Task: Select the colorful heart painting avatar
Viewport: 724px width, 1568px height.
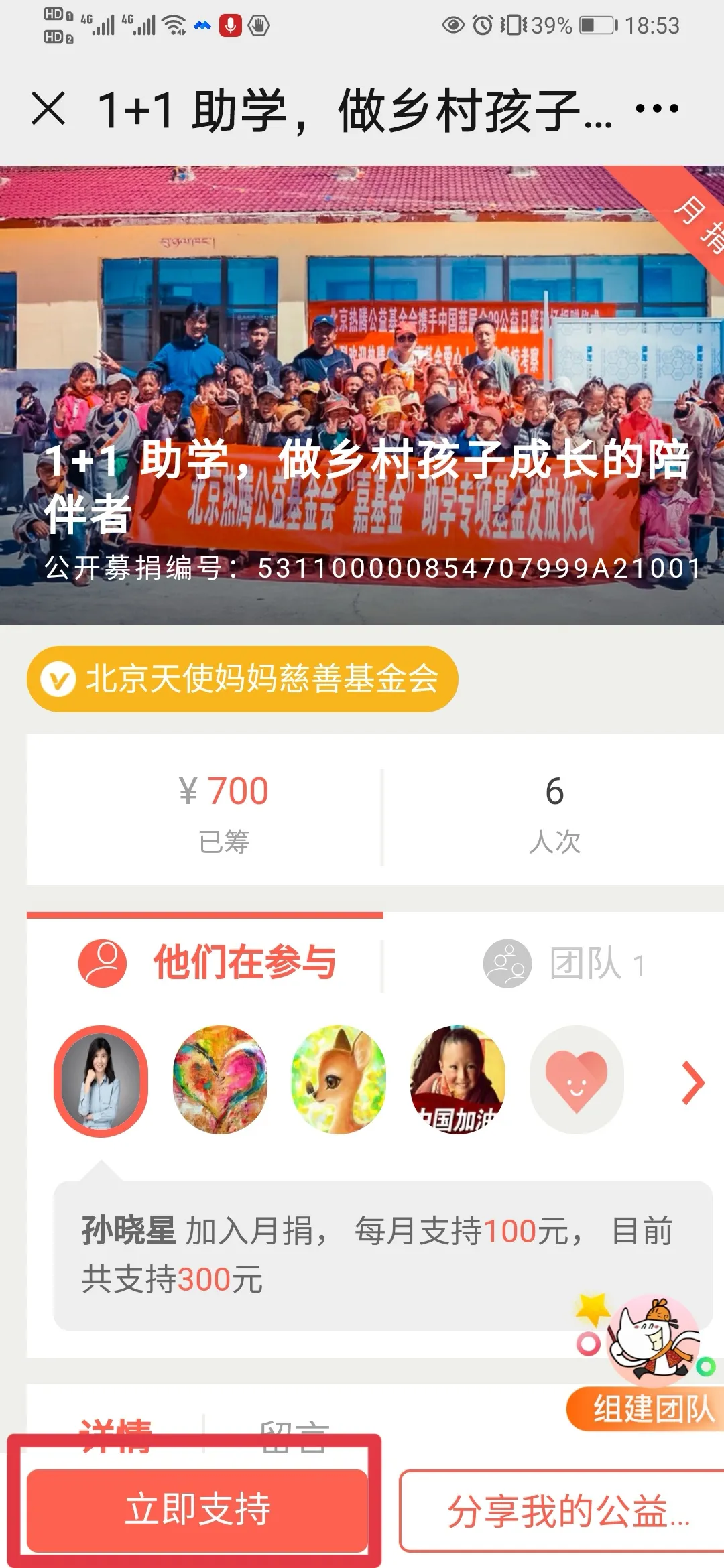Action: coord(220,1080)
